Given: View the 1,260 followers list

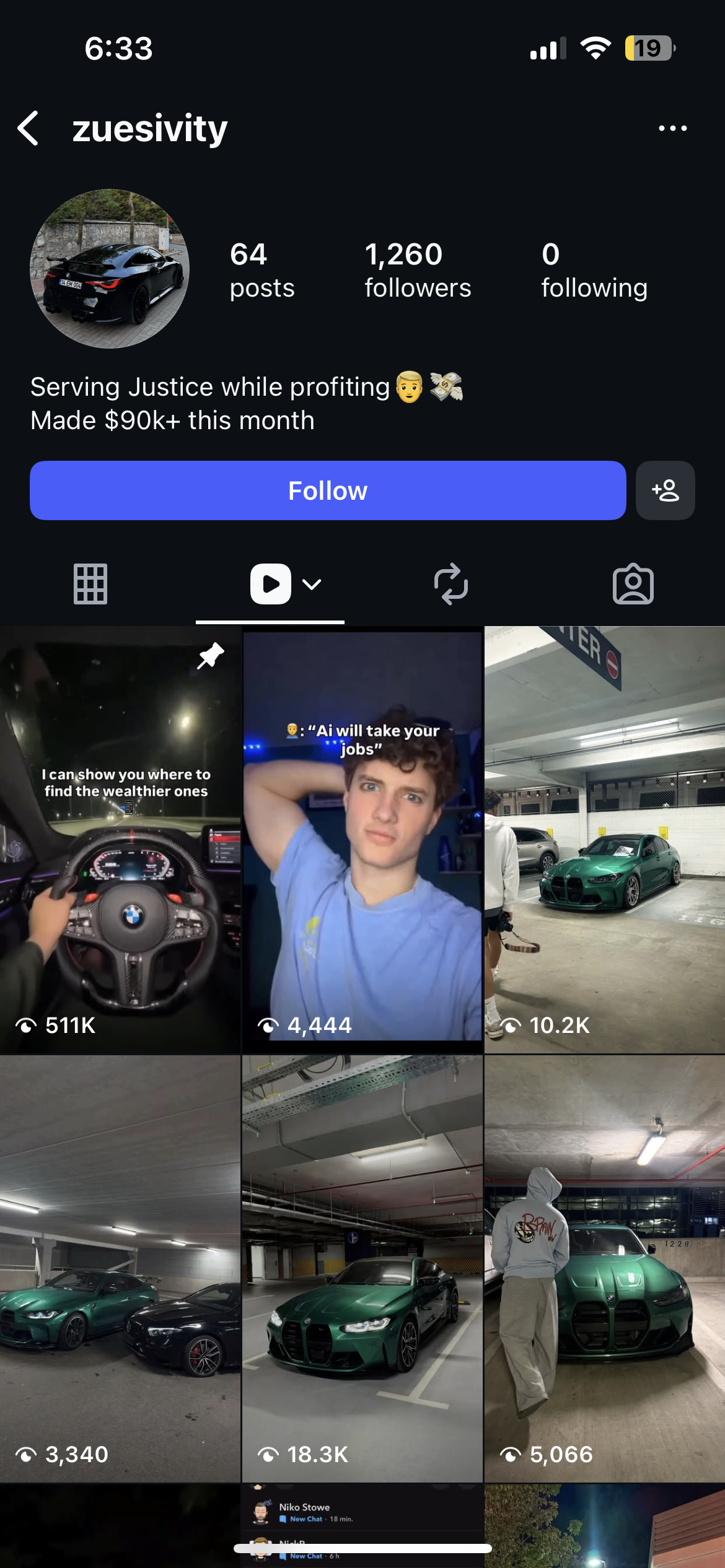Looking at the screenshot, I should coord(417,270).
